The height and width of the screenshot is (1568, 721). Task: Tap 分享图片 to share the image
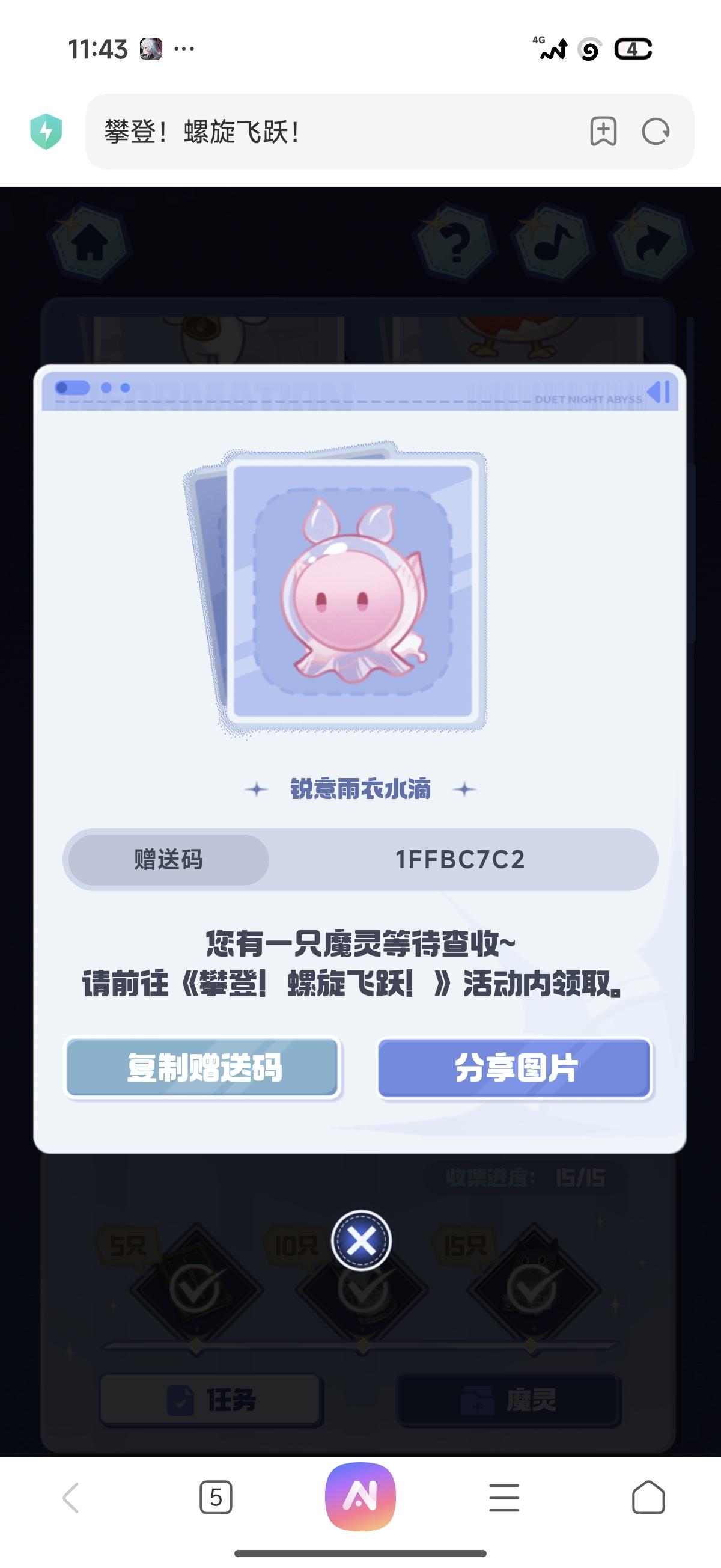point(514,1068)
